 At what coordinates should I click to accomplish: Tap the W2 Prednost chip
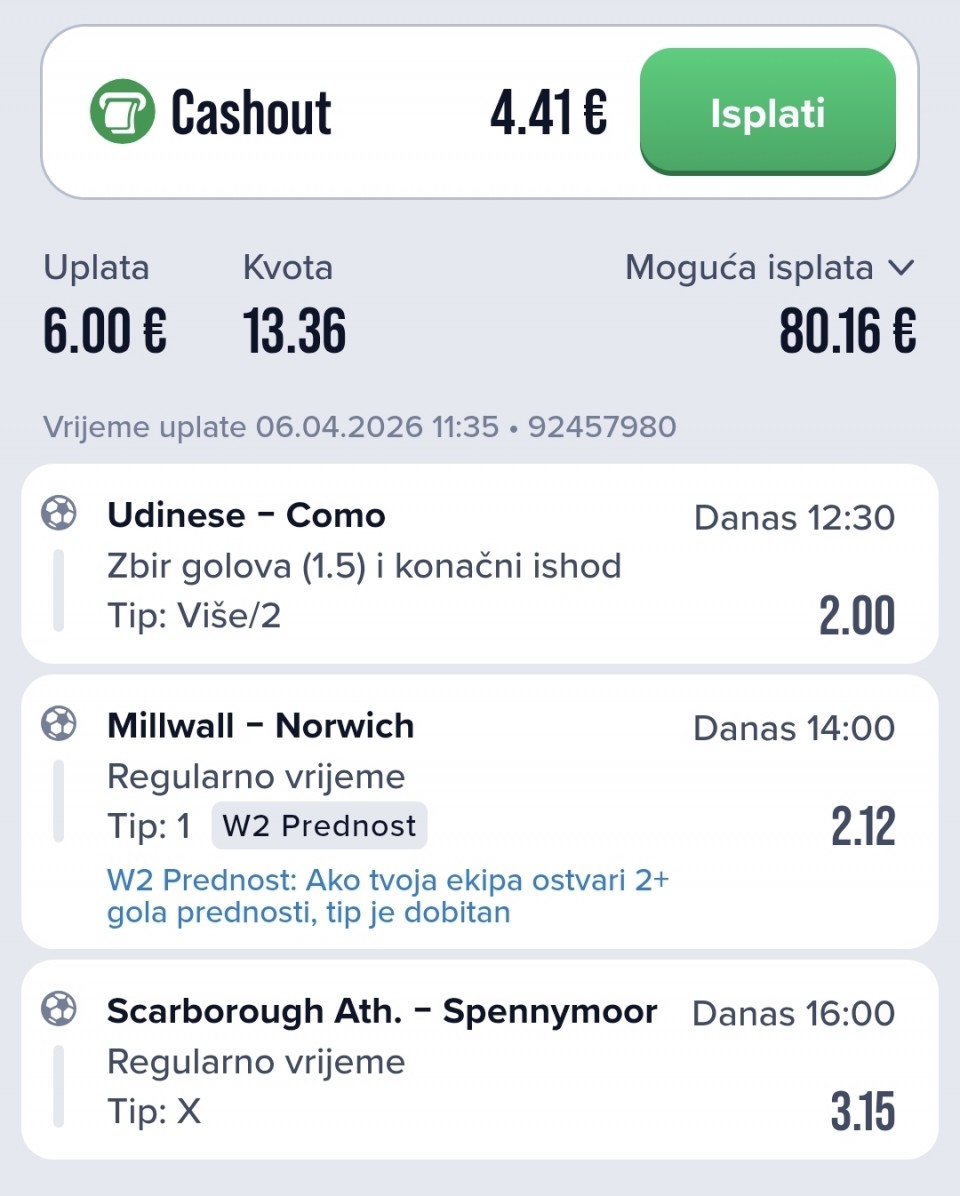point(319,826)
